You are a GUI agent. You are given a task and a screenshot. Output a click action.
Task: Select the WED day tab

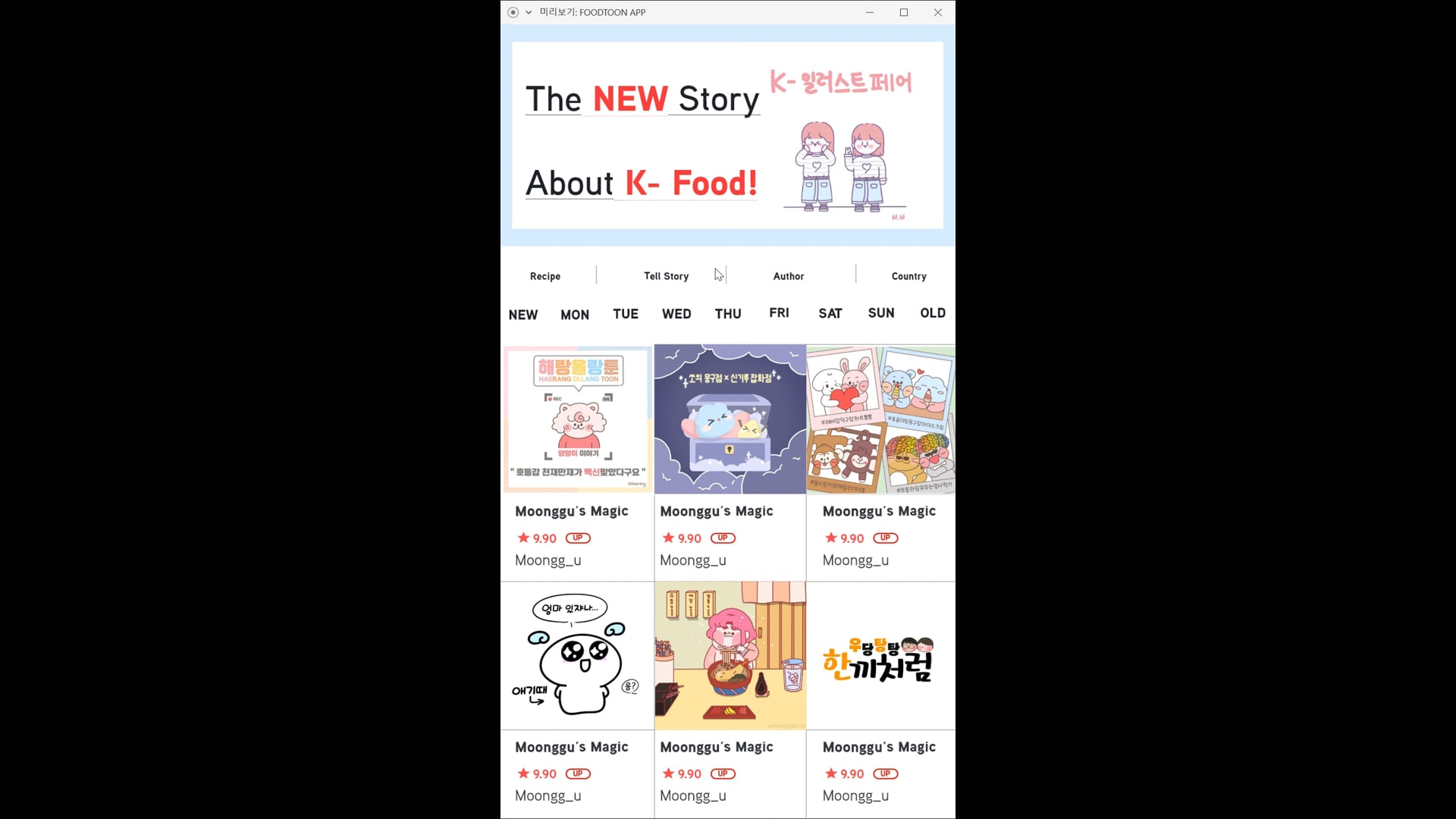pyautogui.click(x=676, y=313)
